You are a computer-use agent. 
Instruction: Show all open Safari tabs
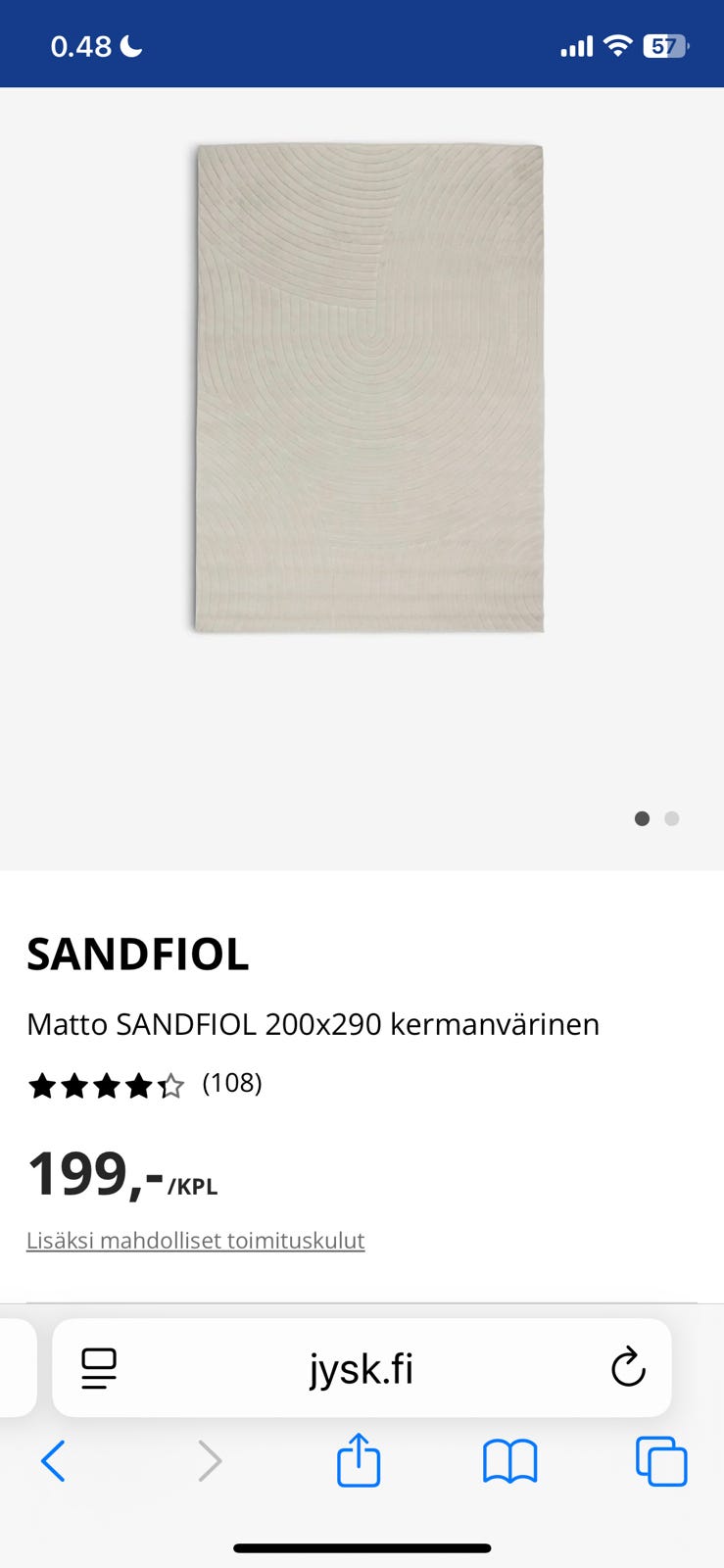661,1461
